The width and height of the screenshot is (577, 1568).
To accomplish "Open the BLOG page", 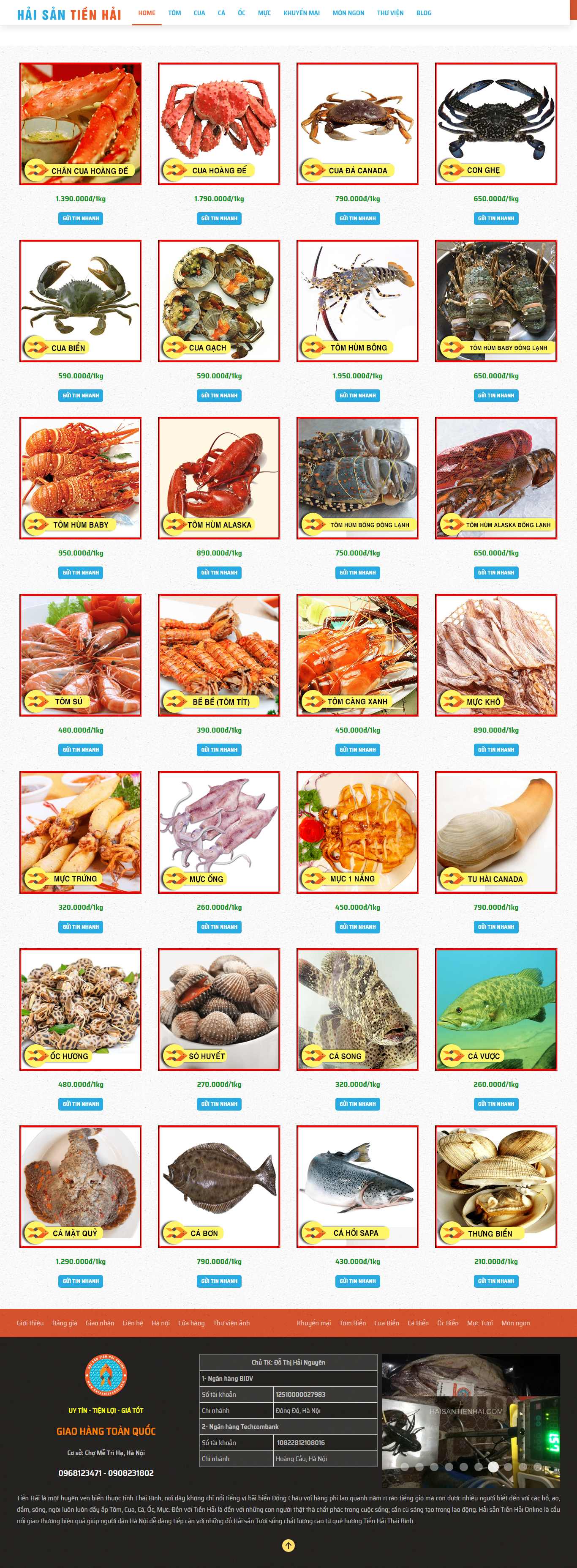I will click(424, 13).
